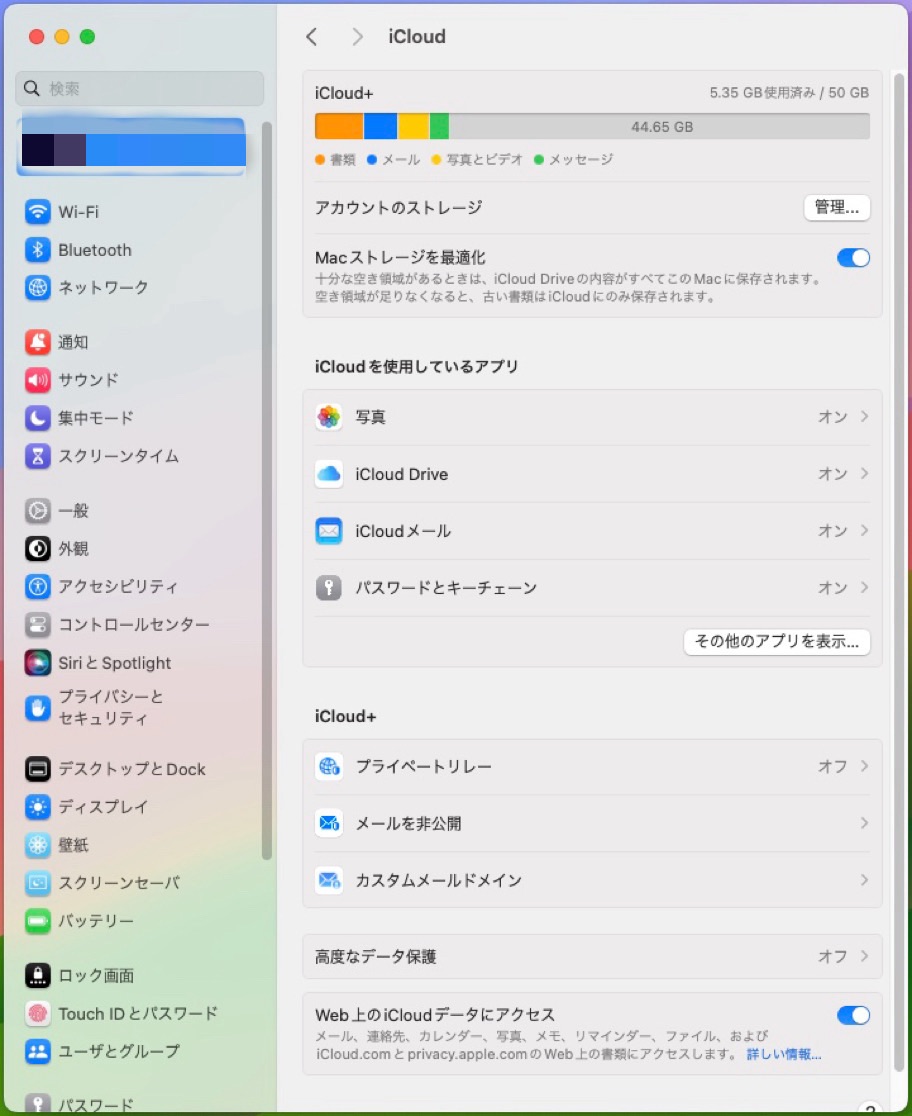The width and height of the screenshot is (912, 1116).
Task: Toggle Macストレージを最適化 switch
Action: (x=853, y=258)
